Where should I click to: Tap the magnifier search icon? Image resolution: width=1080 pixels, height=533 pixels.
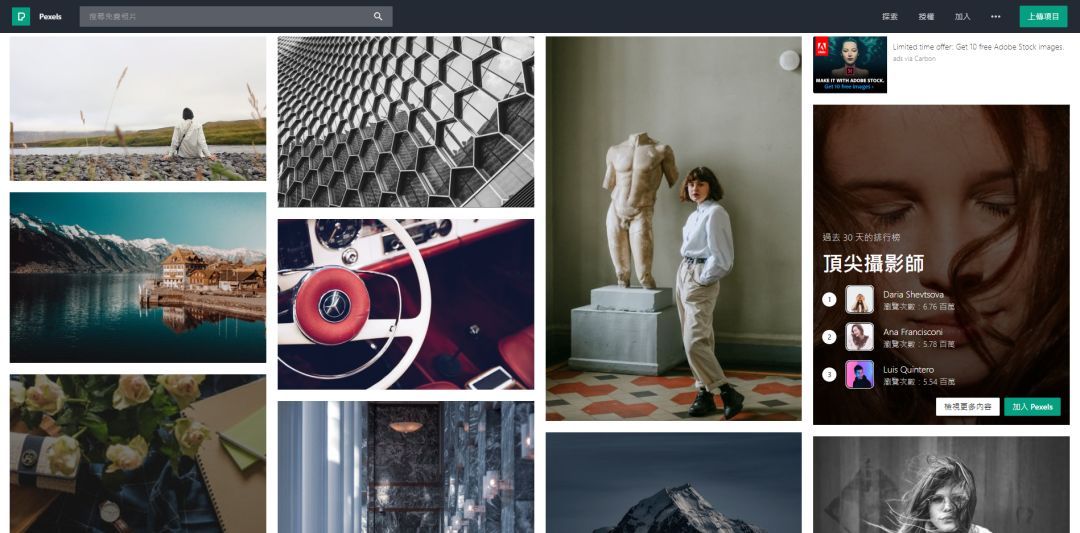378,16
